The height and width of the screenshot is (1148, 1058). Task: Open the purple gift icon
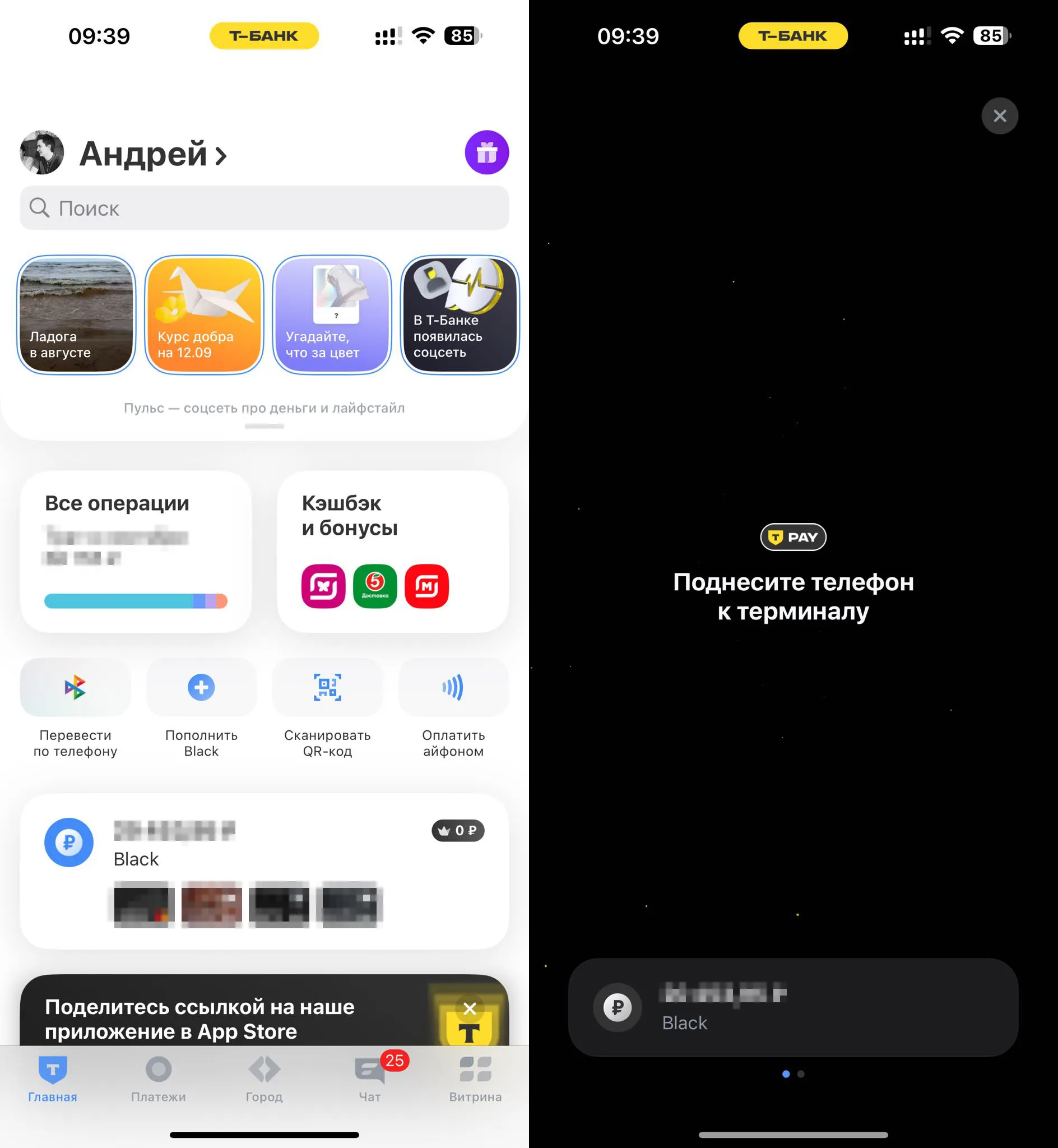point(486,152)
